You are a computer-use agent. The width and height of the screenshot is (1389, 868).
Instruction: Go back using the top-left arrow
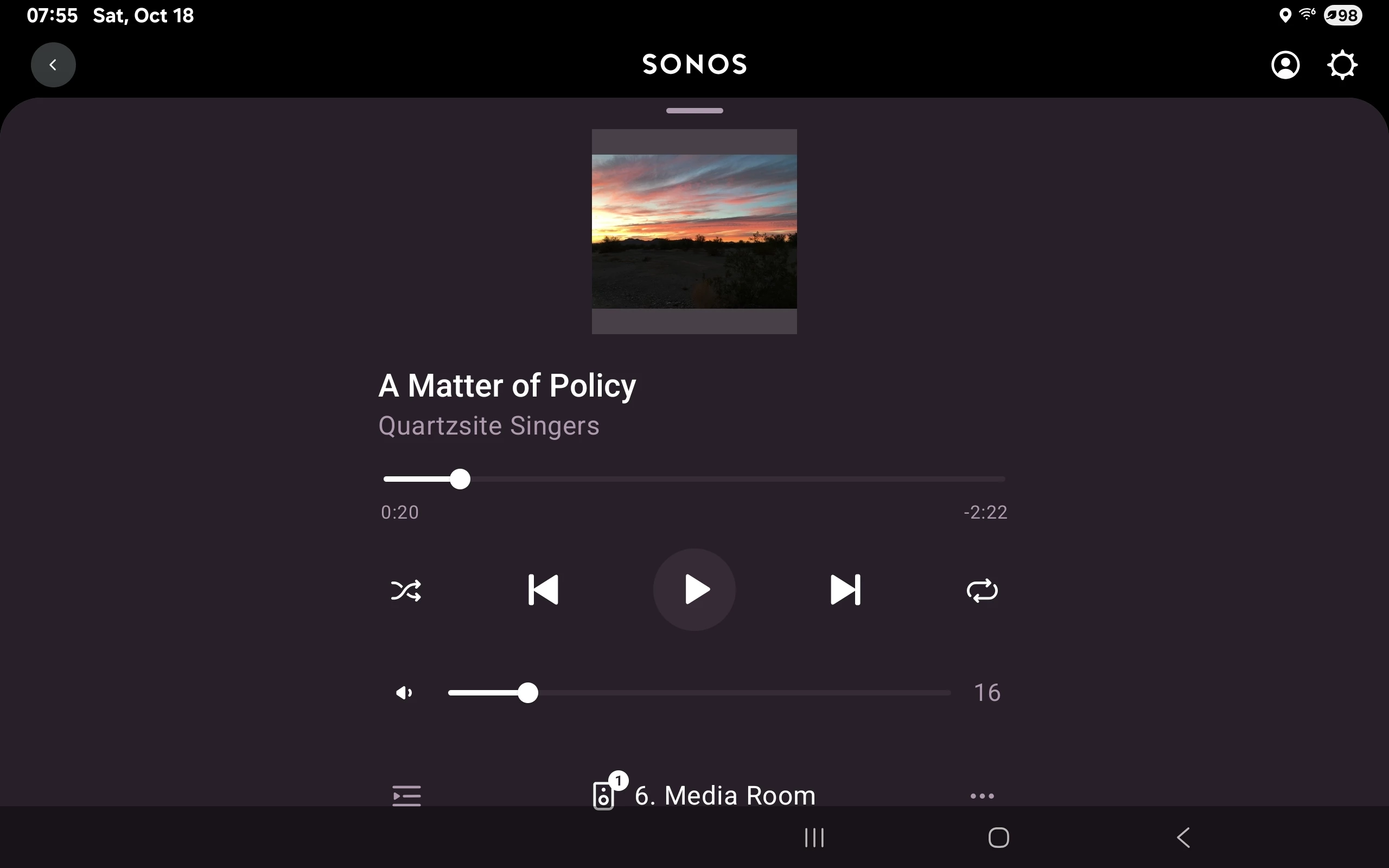[x=53, y=65]
